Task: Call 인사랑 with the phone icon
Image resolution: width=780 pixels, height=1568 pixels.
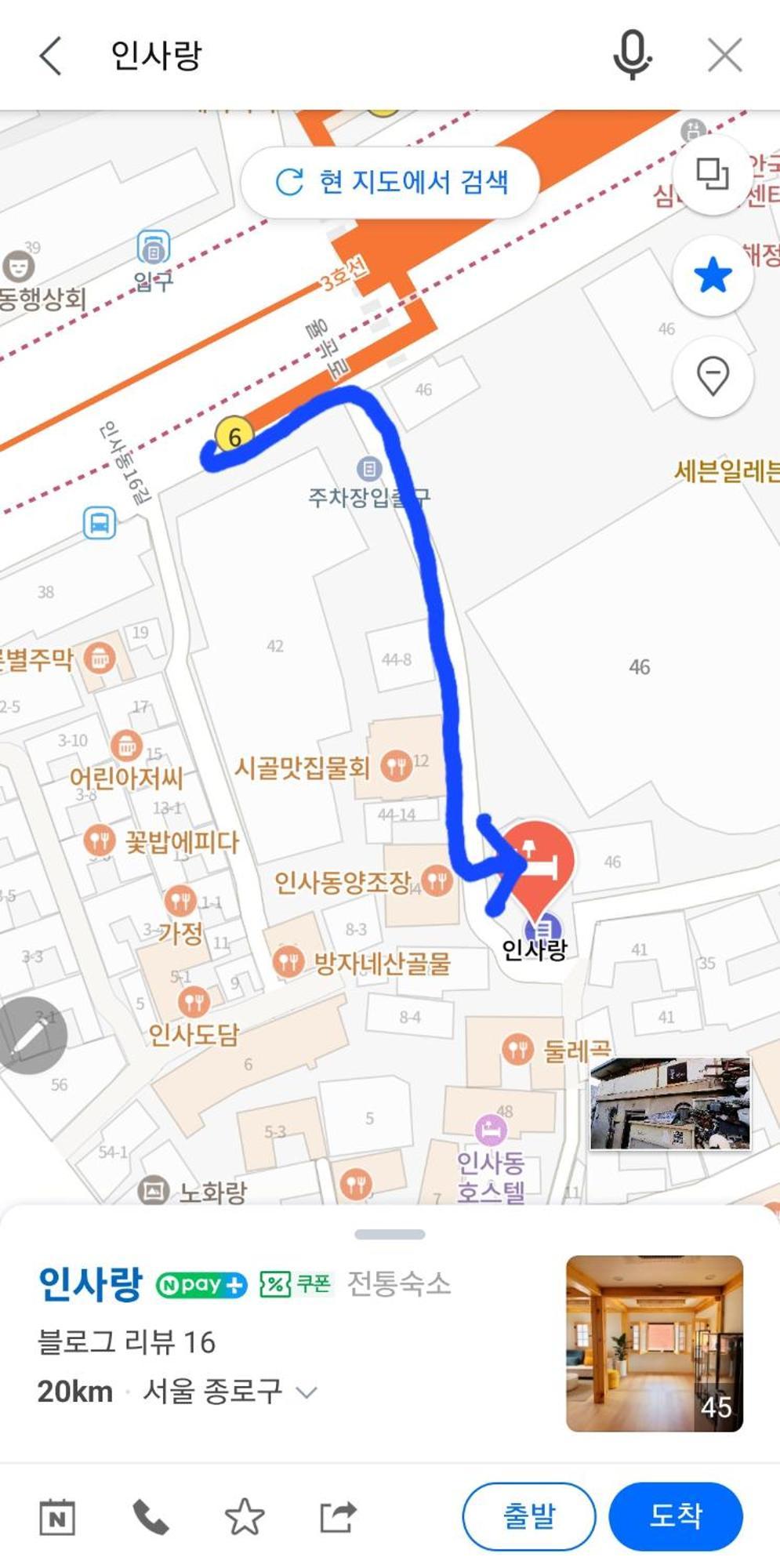Action: pyautogui.click(x=150, y=1517)
